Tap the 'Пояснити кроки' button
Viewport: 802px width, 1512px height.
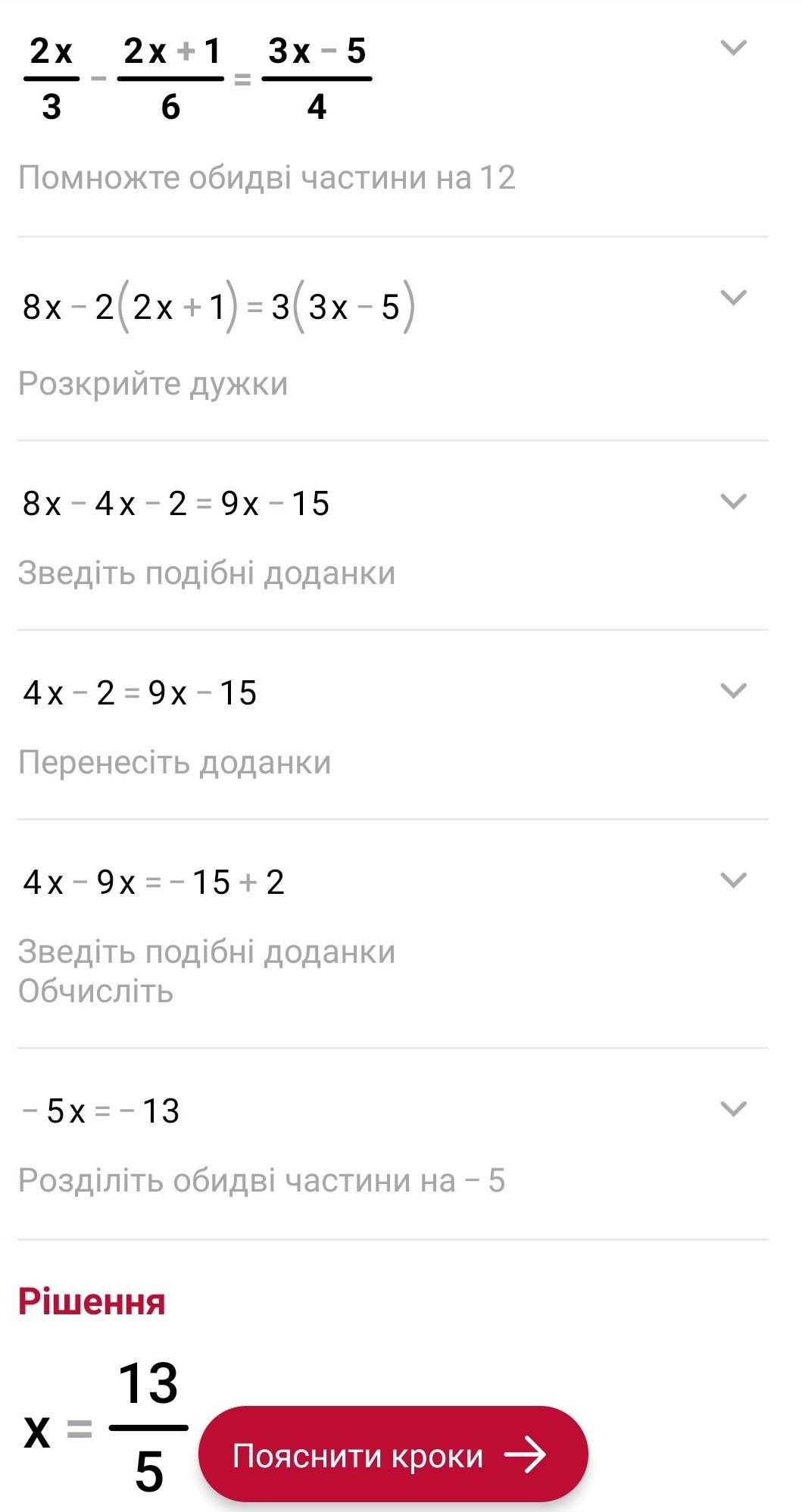[393, 1455]
